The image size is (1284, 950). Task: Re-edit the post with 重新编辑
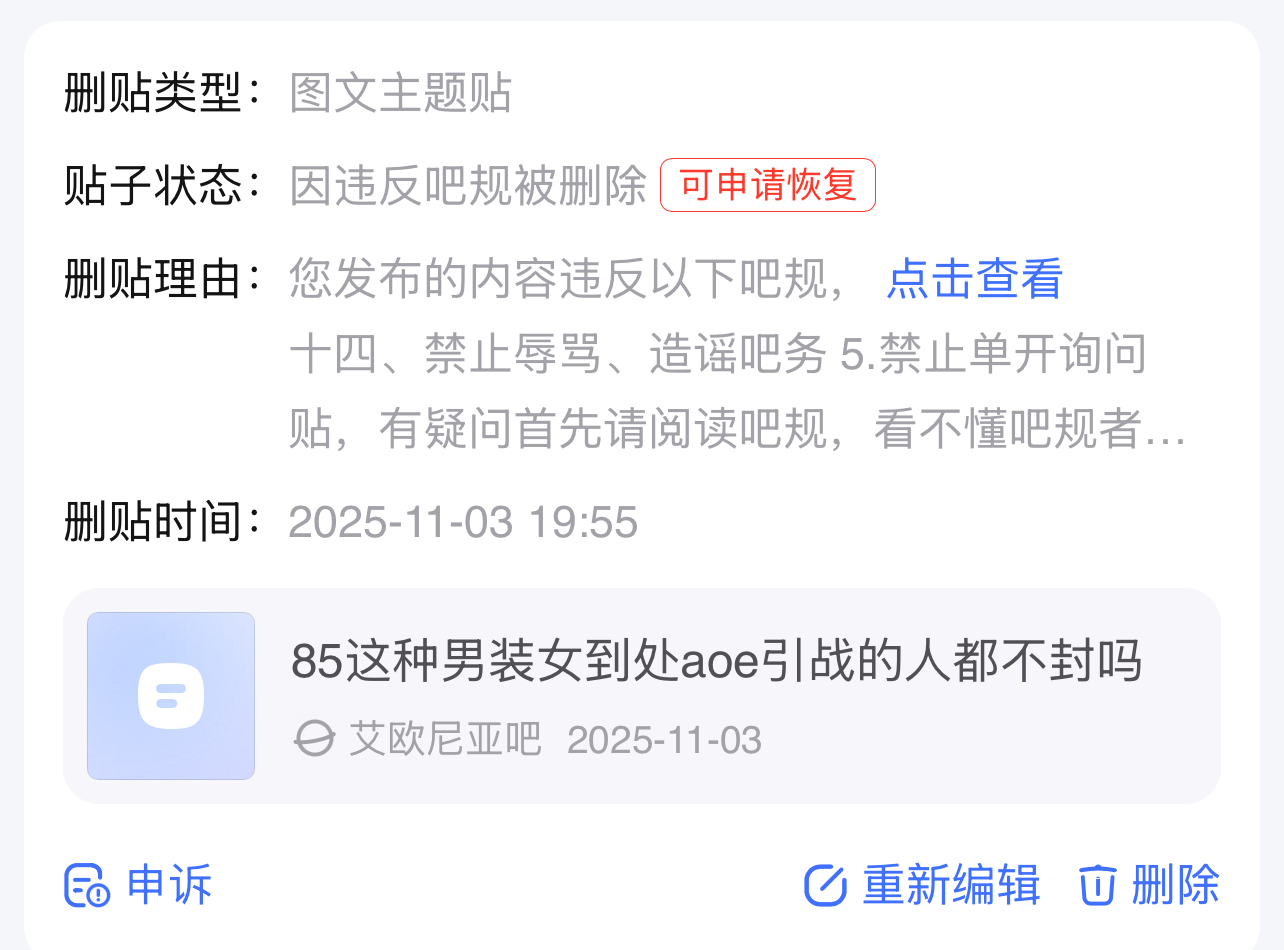(x=922, y=885)
